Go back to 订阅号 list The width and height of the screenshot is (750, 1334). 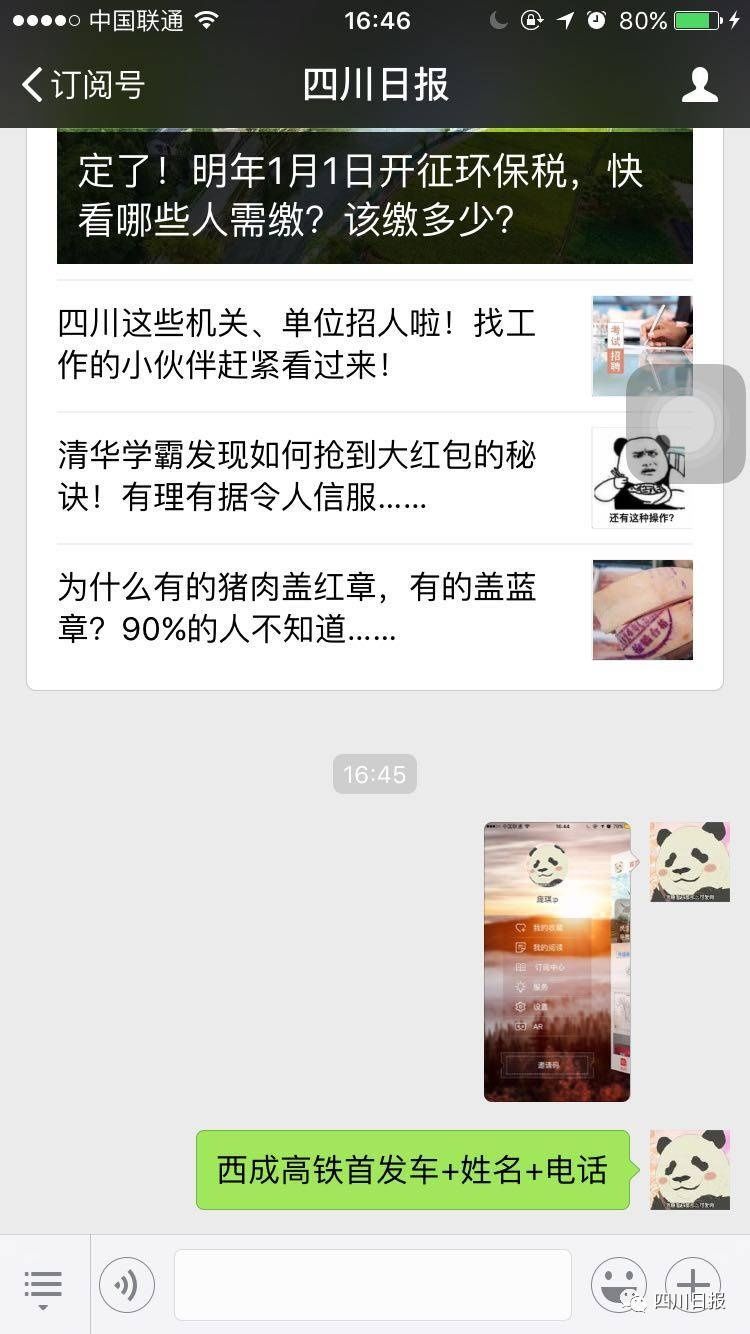point(84,85)
